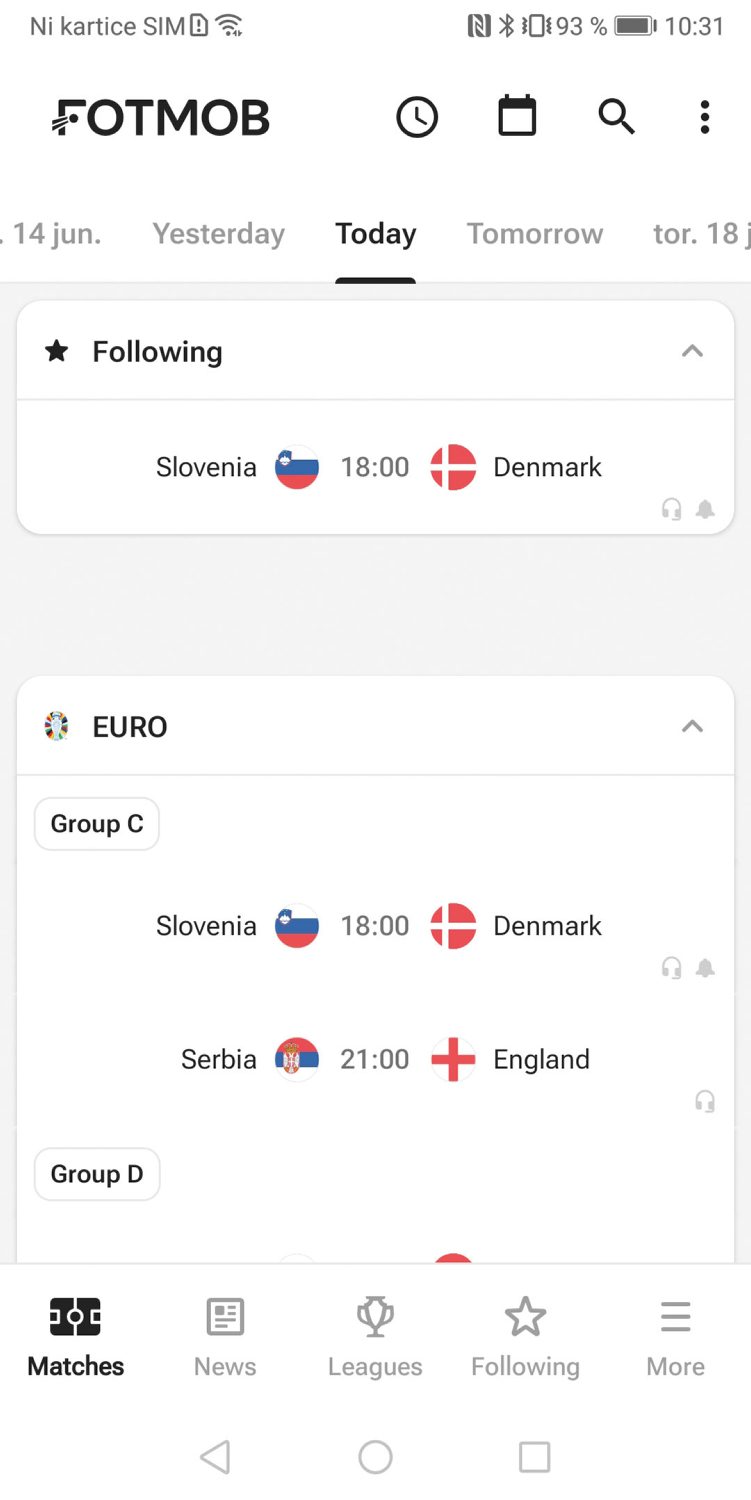The width and height of the screenshot is (751, 1500).
Task: Go to the News tab
Action: [225, 1338]
